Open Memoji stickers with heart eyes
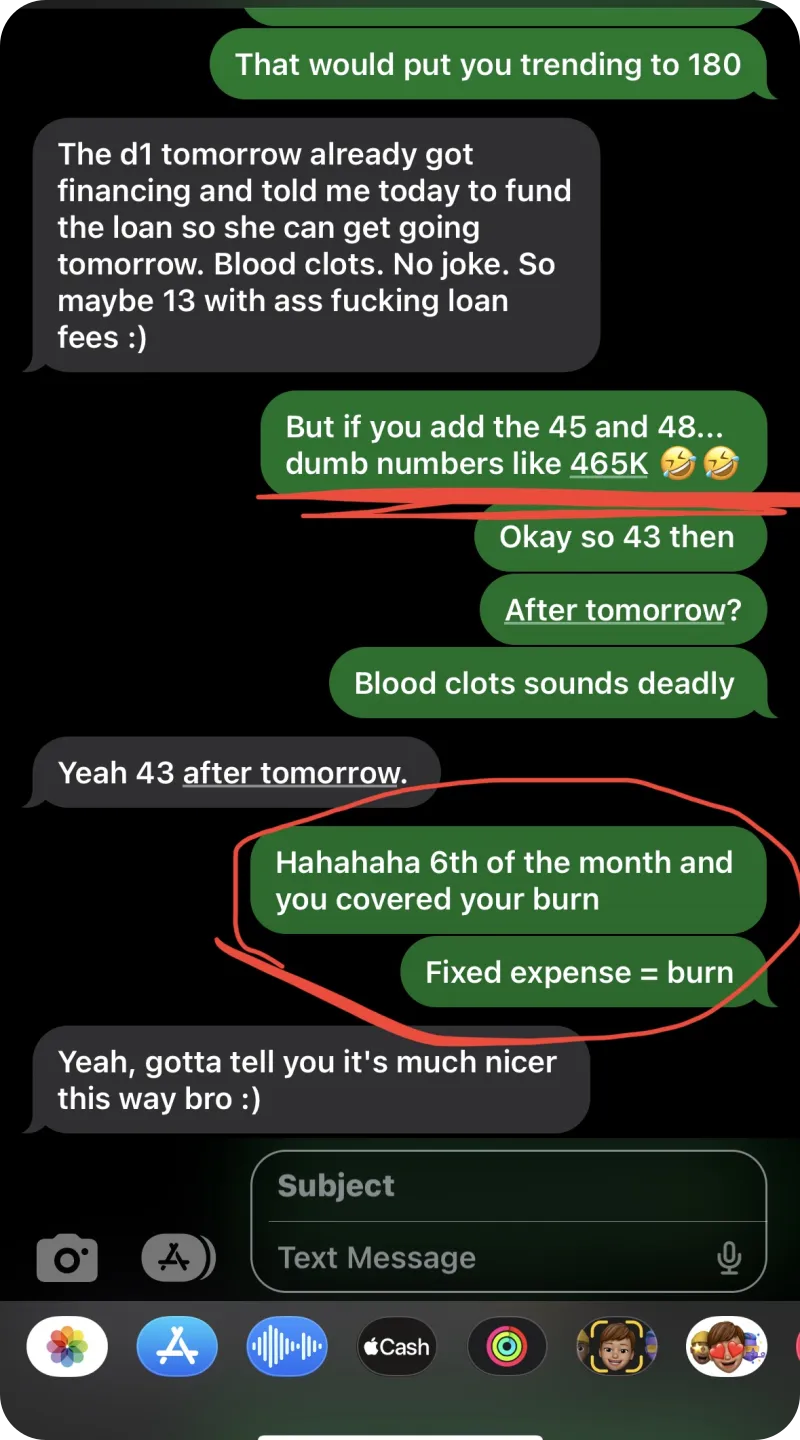800x1440 pixels. click(727, 1347)
